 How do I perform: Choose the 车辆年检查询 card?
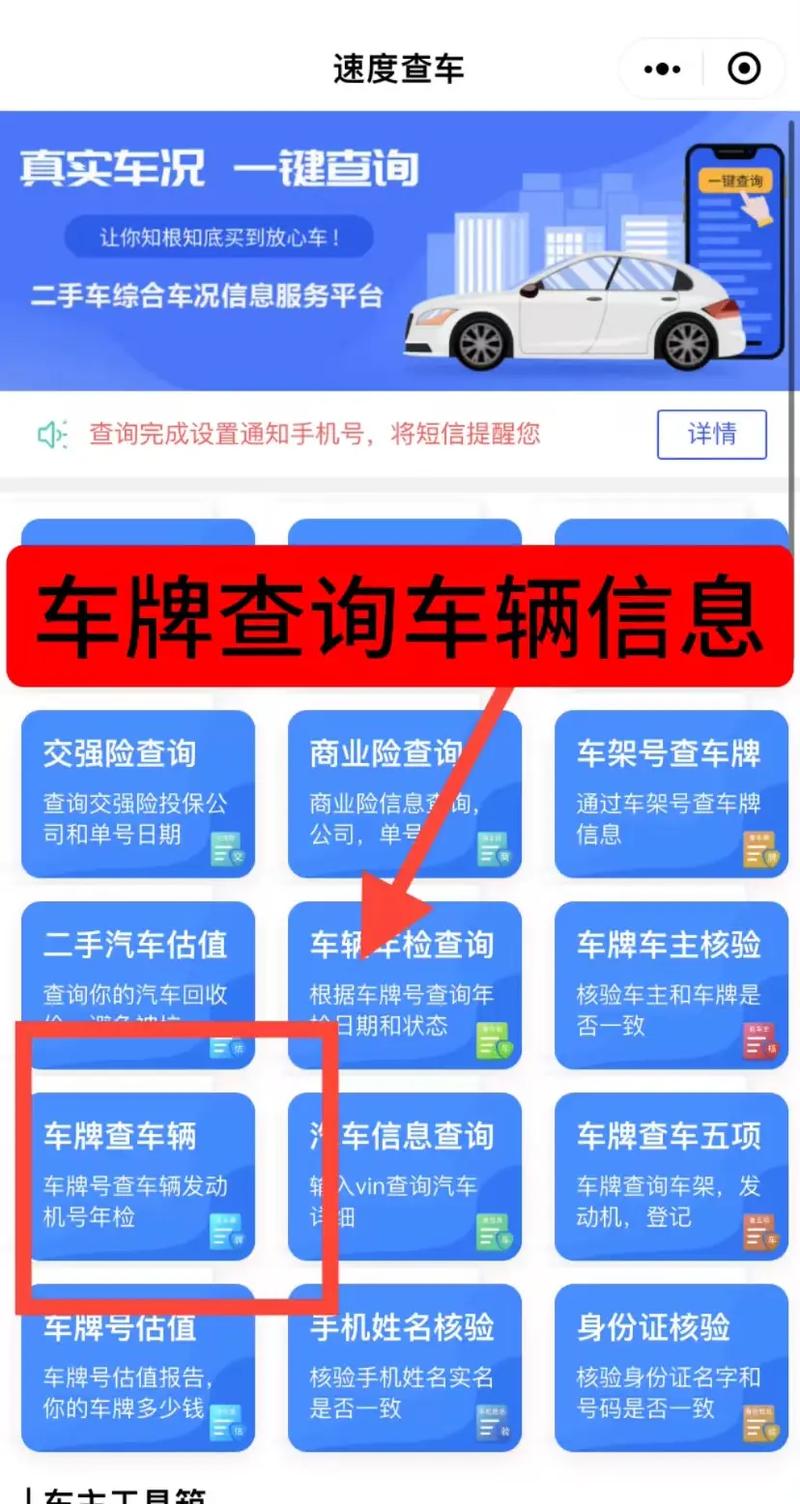coord(404,984)
